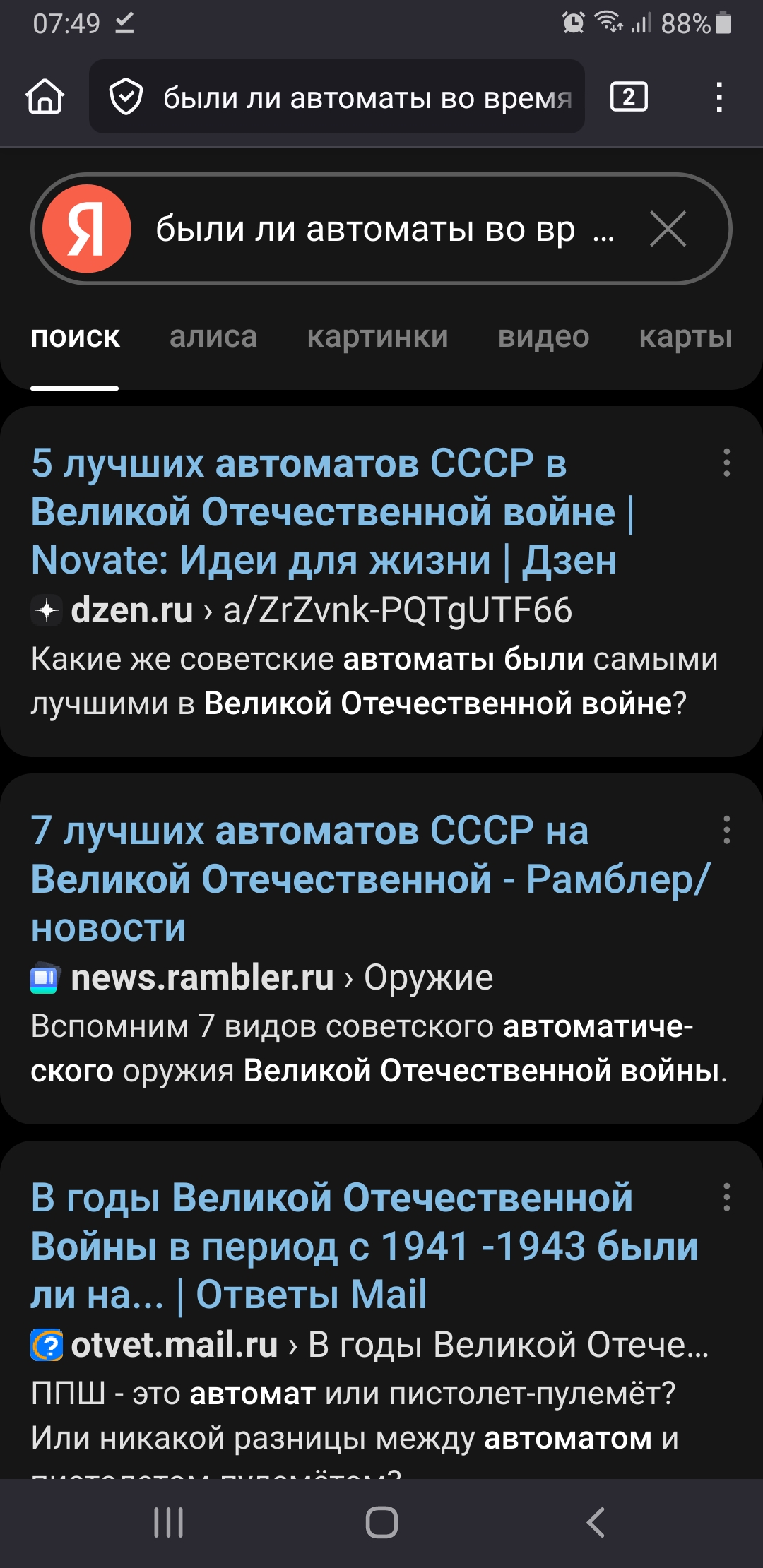Open the tab switcher showing 2 tabs

click(628, 97)
